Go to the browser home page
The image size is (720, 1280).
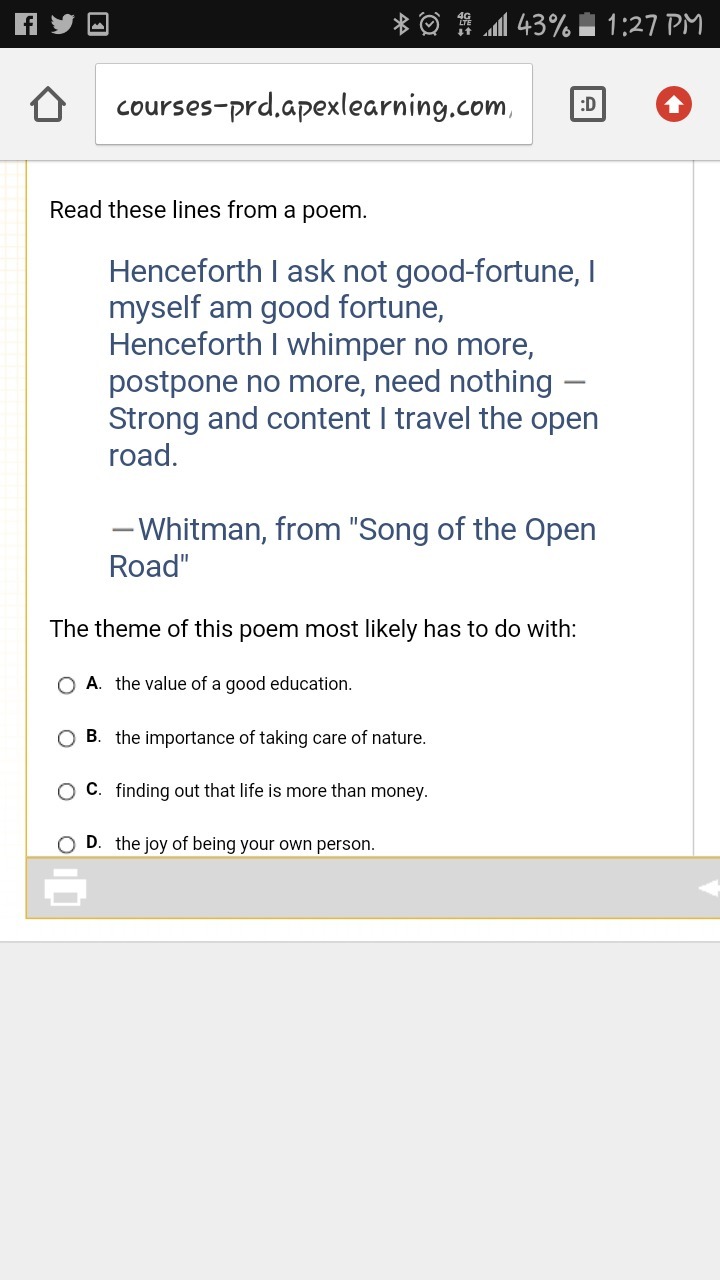48,104
